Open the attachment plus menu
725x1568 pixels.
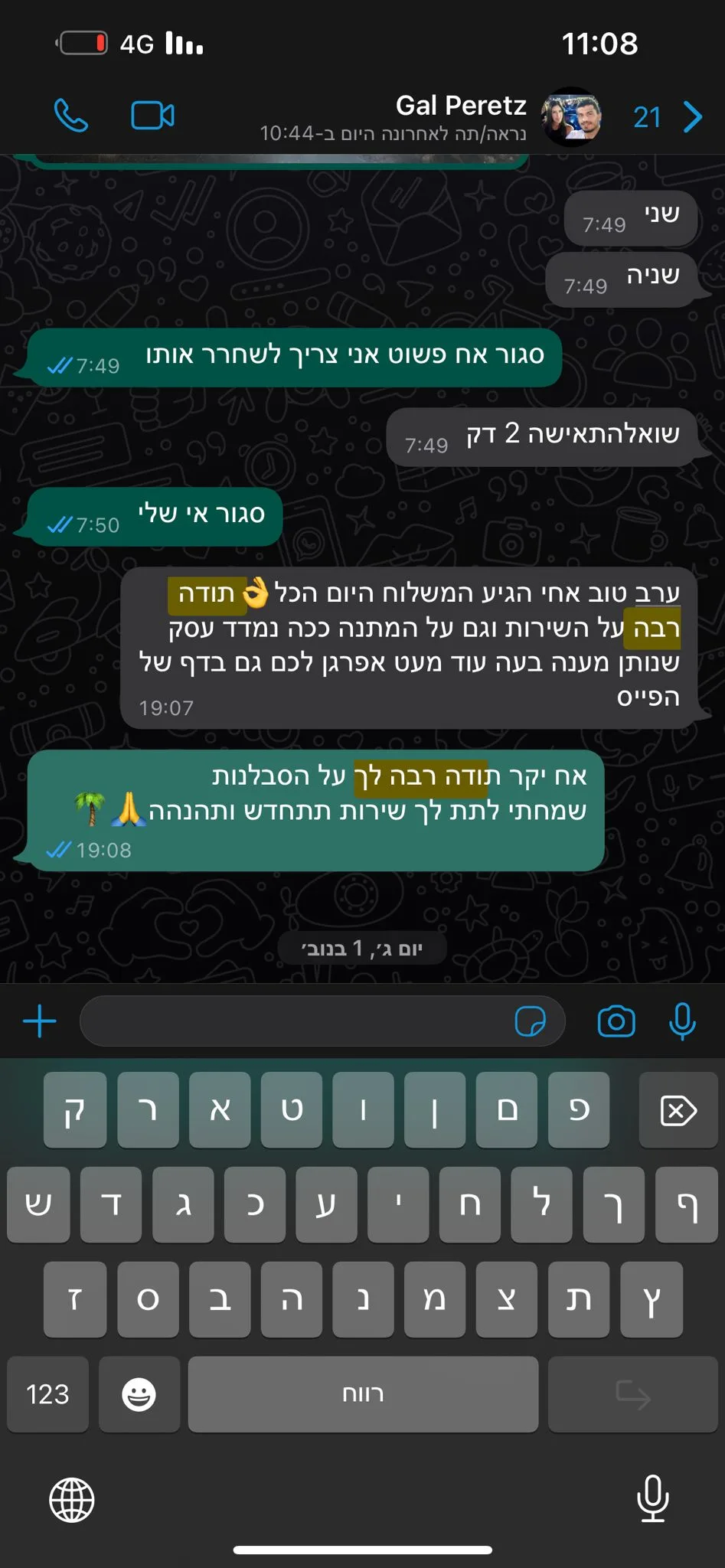click(x=40, y=1021)
